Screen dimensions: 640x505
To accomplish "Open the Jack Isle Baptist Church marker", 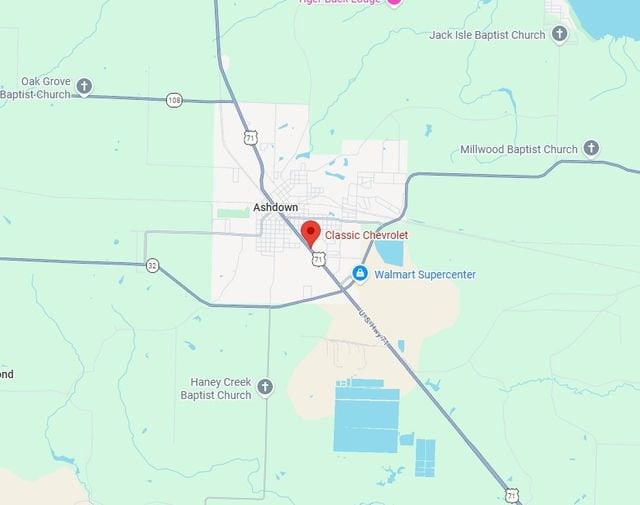I will (x=559, y=35).
